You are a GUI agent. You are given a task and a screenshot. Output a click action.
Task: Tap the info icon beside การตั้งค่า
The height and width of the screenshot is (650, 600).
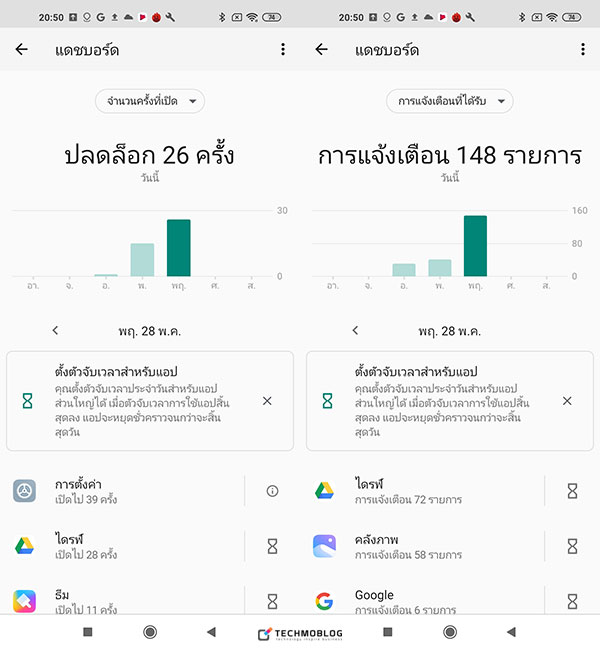[272, 491]
